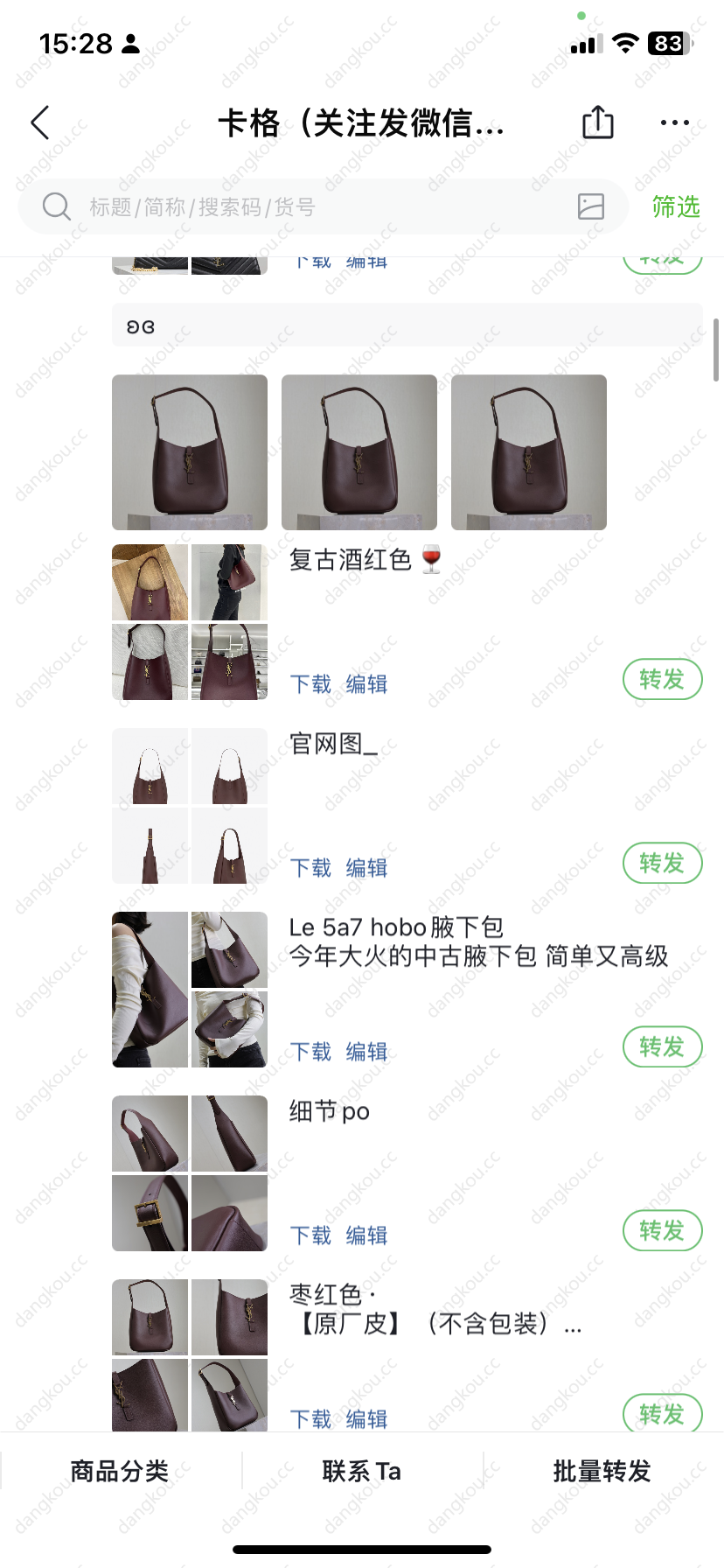Viewport: 724px width, 1568px height.
Task: Tap 联系Ta to contact seller
Action: (x=361, y=1471)
